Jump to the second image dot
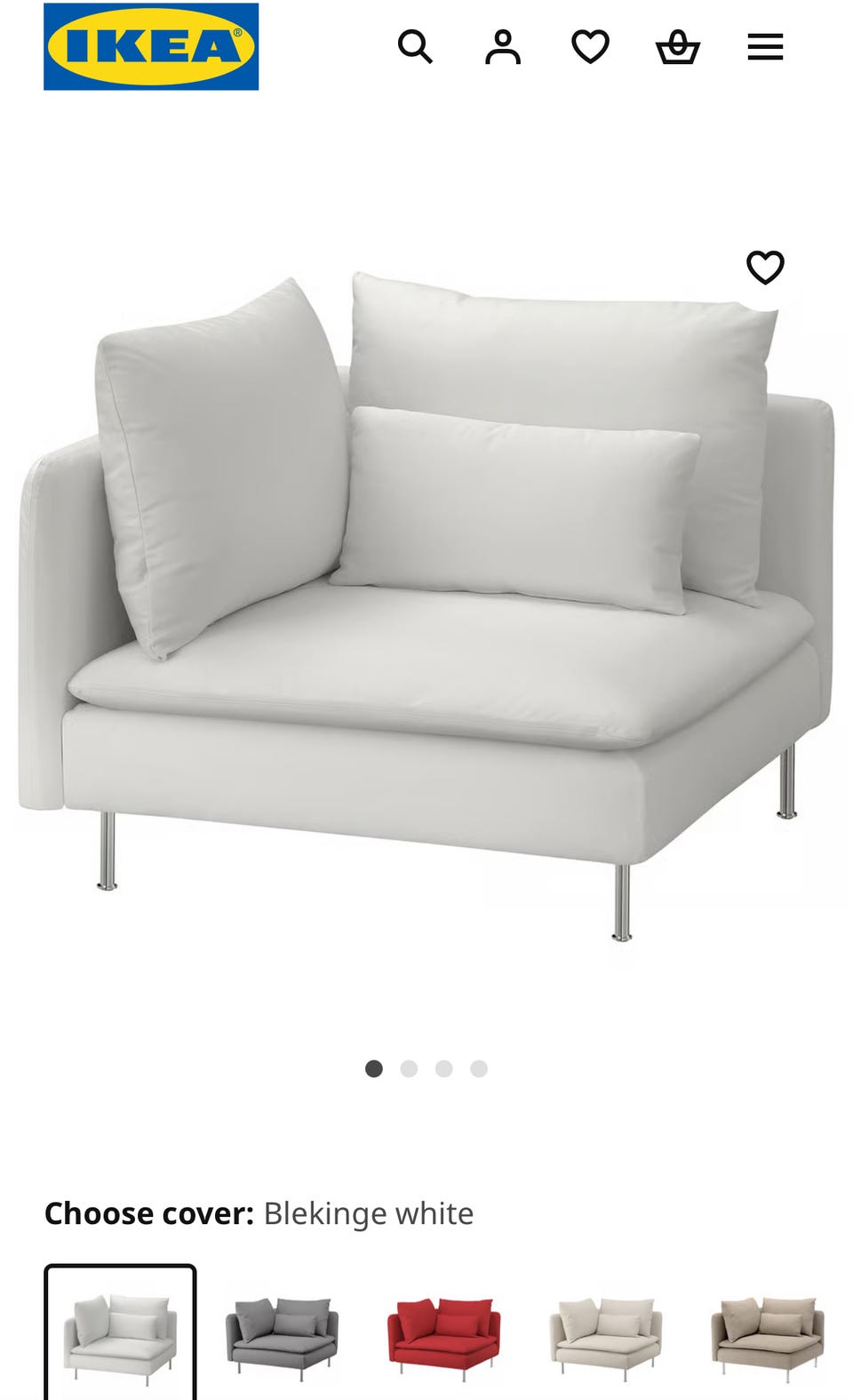 tap(409, 1068)
